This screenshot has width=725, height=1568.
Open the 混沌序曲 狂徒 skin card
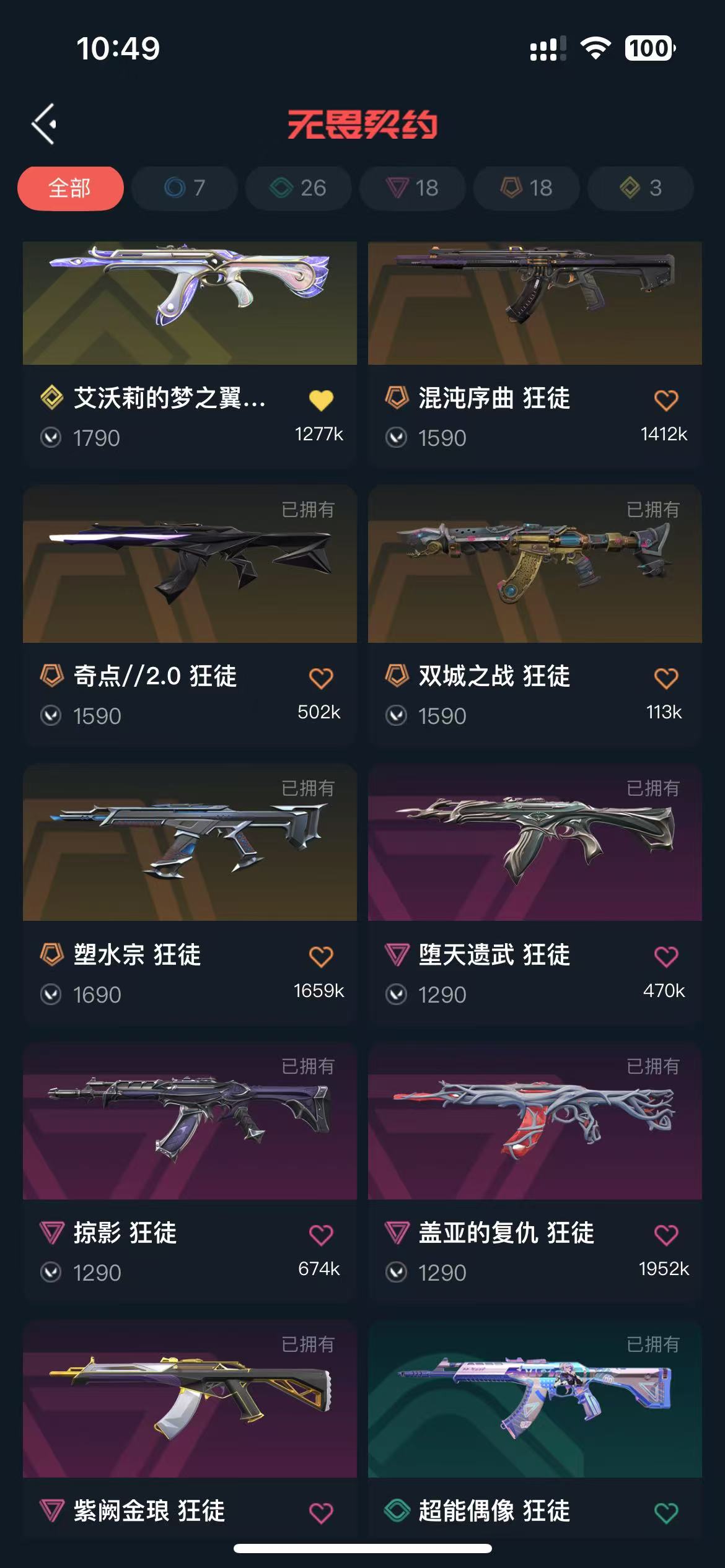pyautogui.click(x=535, y=354)
